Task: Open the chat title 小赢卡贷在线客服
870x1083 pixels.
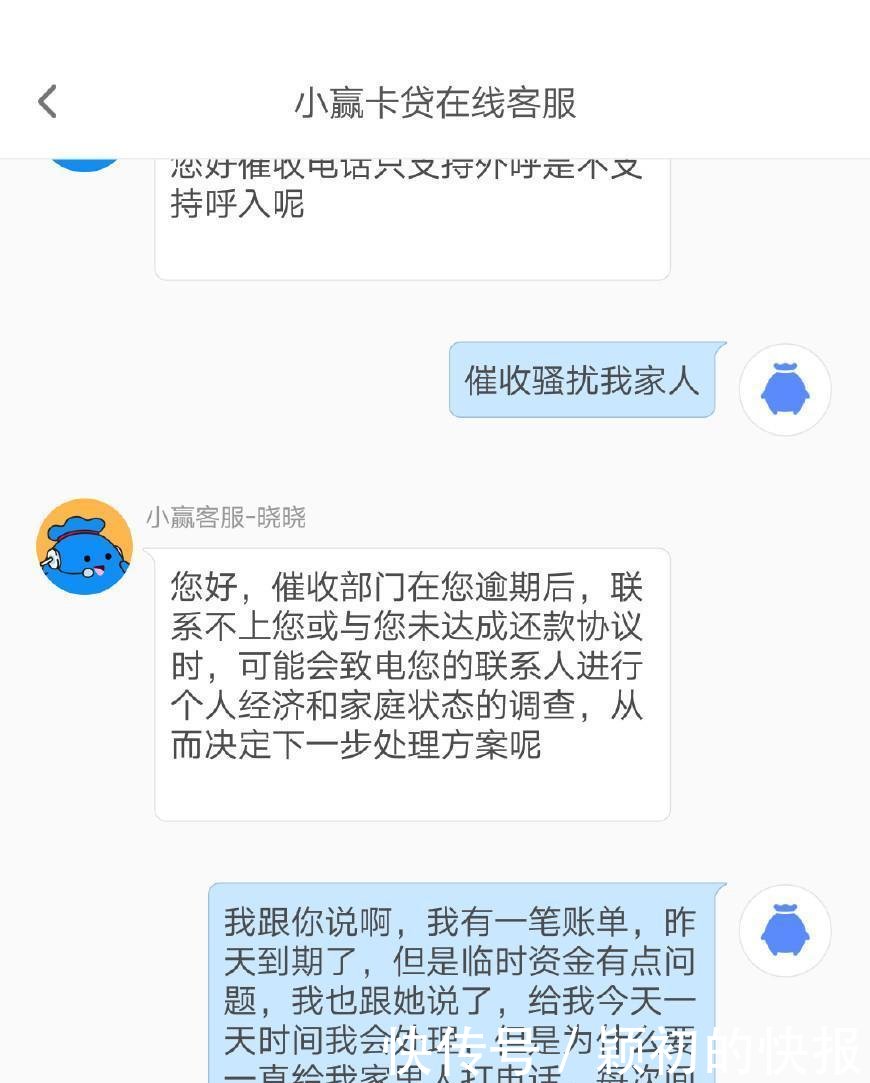Action: [x=435, y=103]
